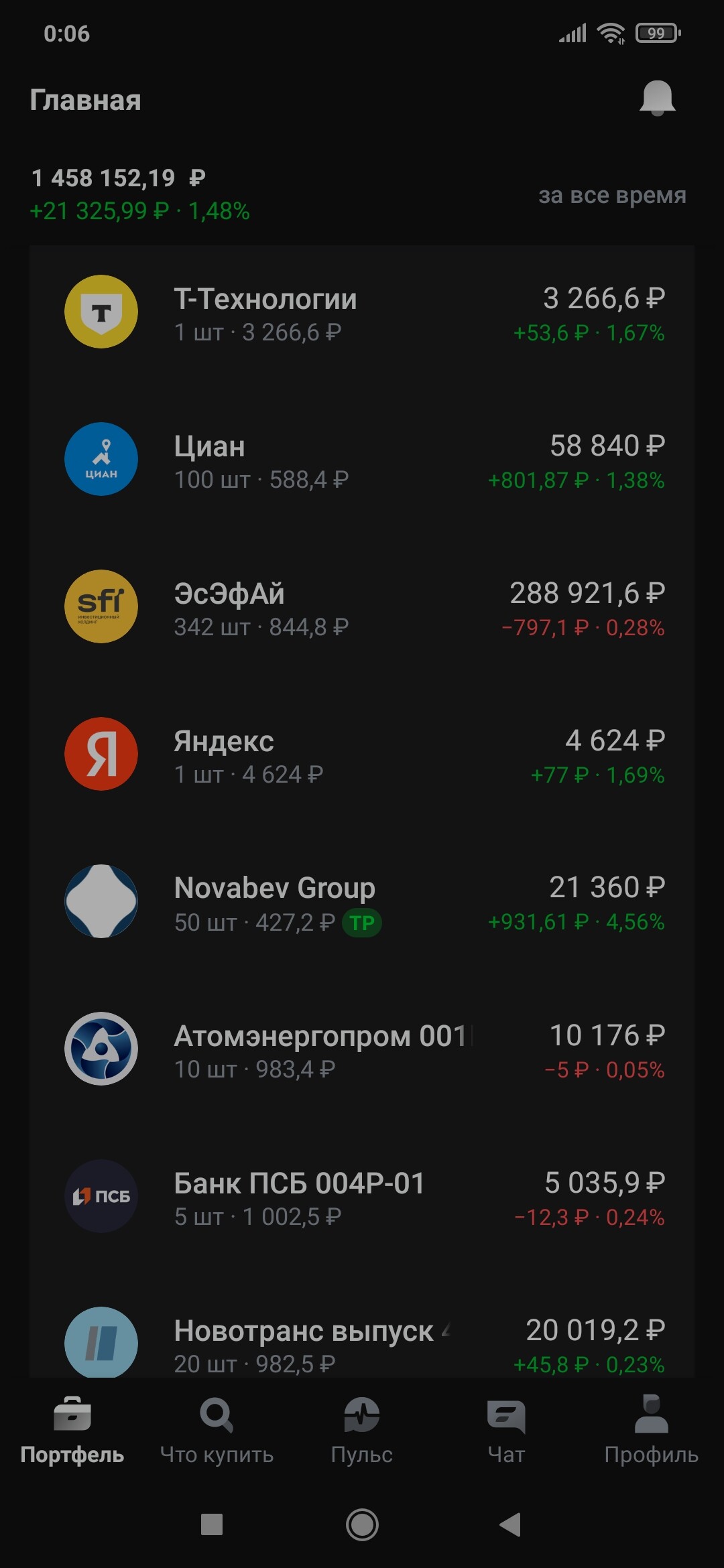724x1568 pixels.
Task: Open the Яндекс position
Action: 362,756
